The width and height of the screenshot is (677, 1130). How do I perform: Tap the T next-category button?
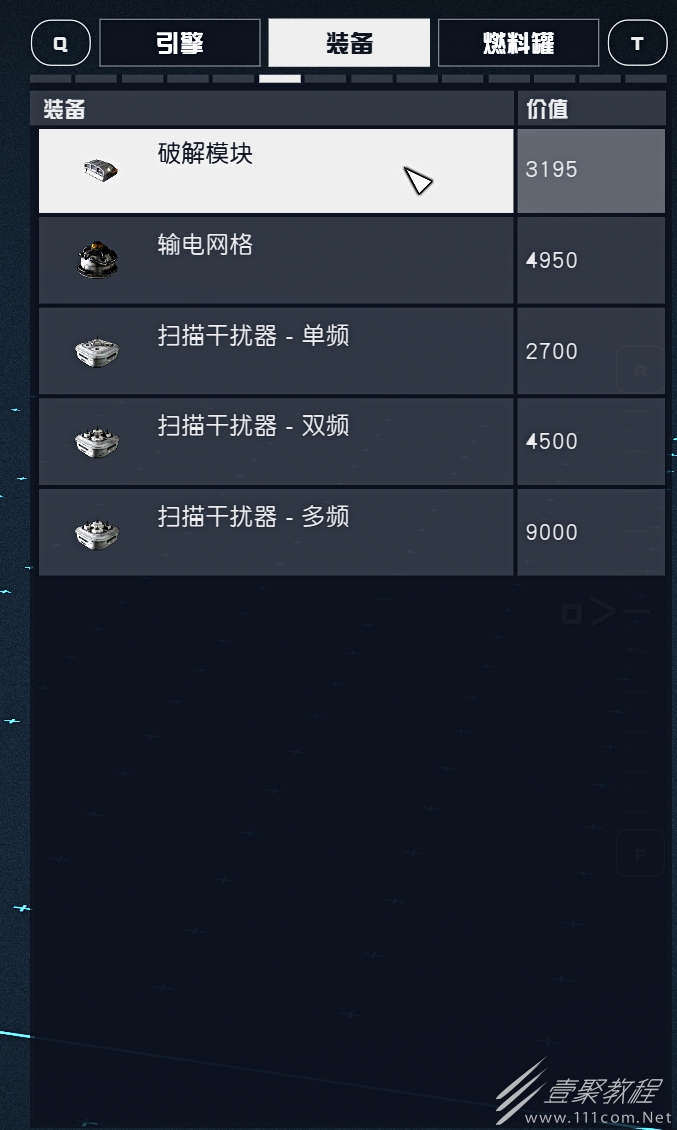click(x=637, y=43)
